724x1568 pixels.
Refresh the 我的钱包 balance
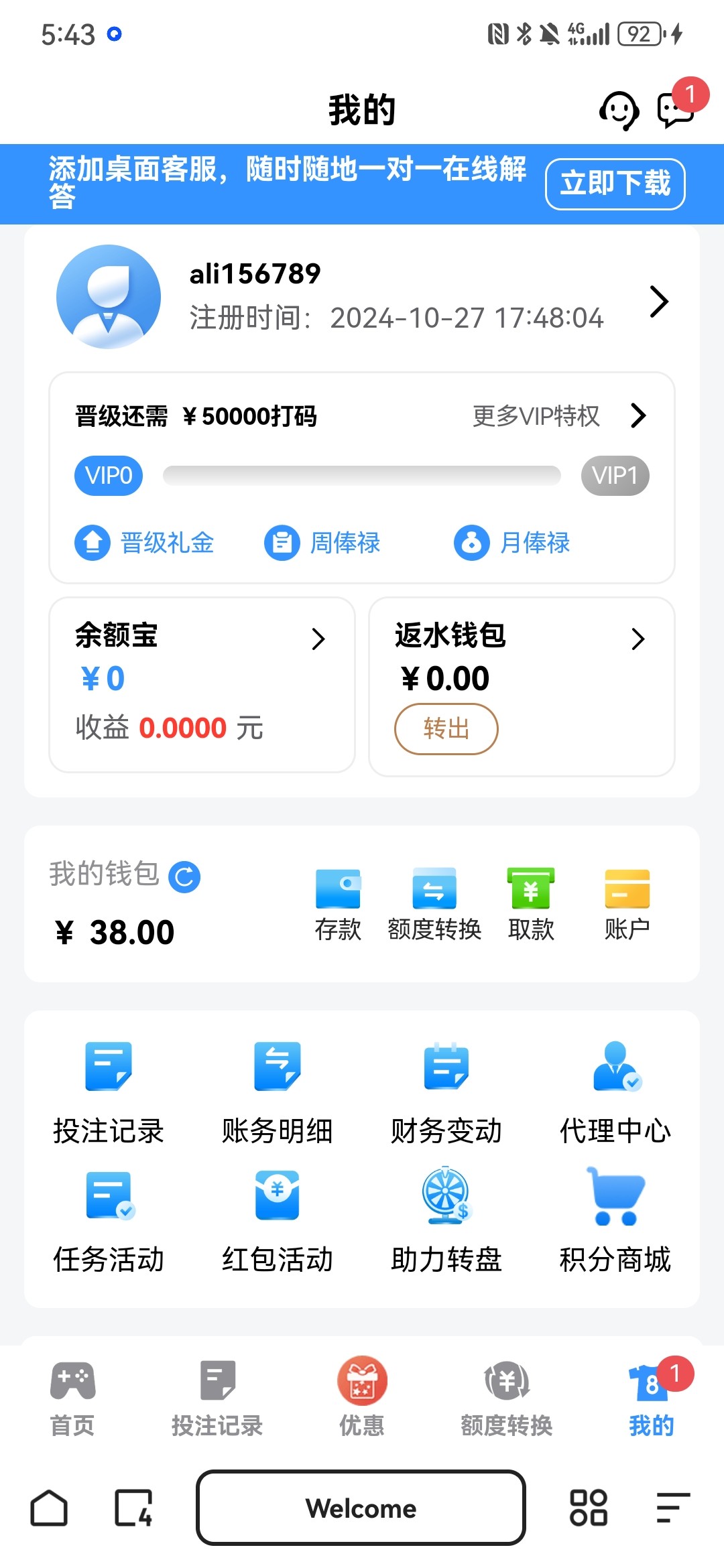[184, 876]
